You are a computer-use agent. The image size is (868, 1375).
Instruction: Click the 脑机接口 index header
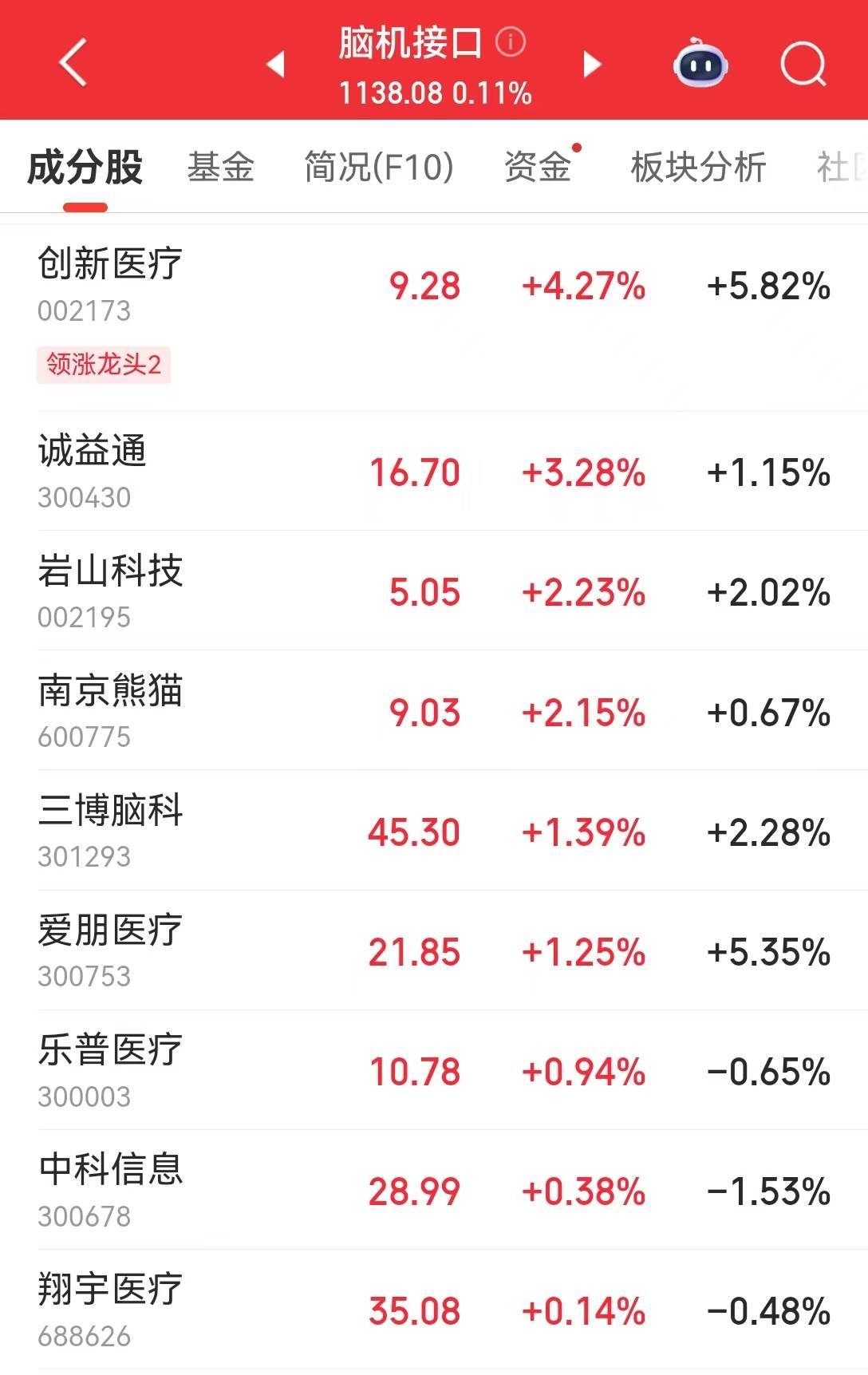408,44
